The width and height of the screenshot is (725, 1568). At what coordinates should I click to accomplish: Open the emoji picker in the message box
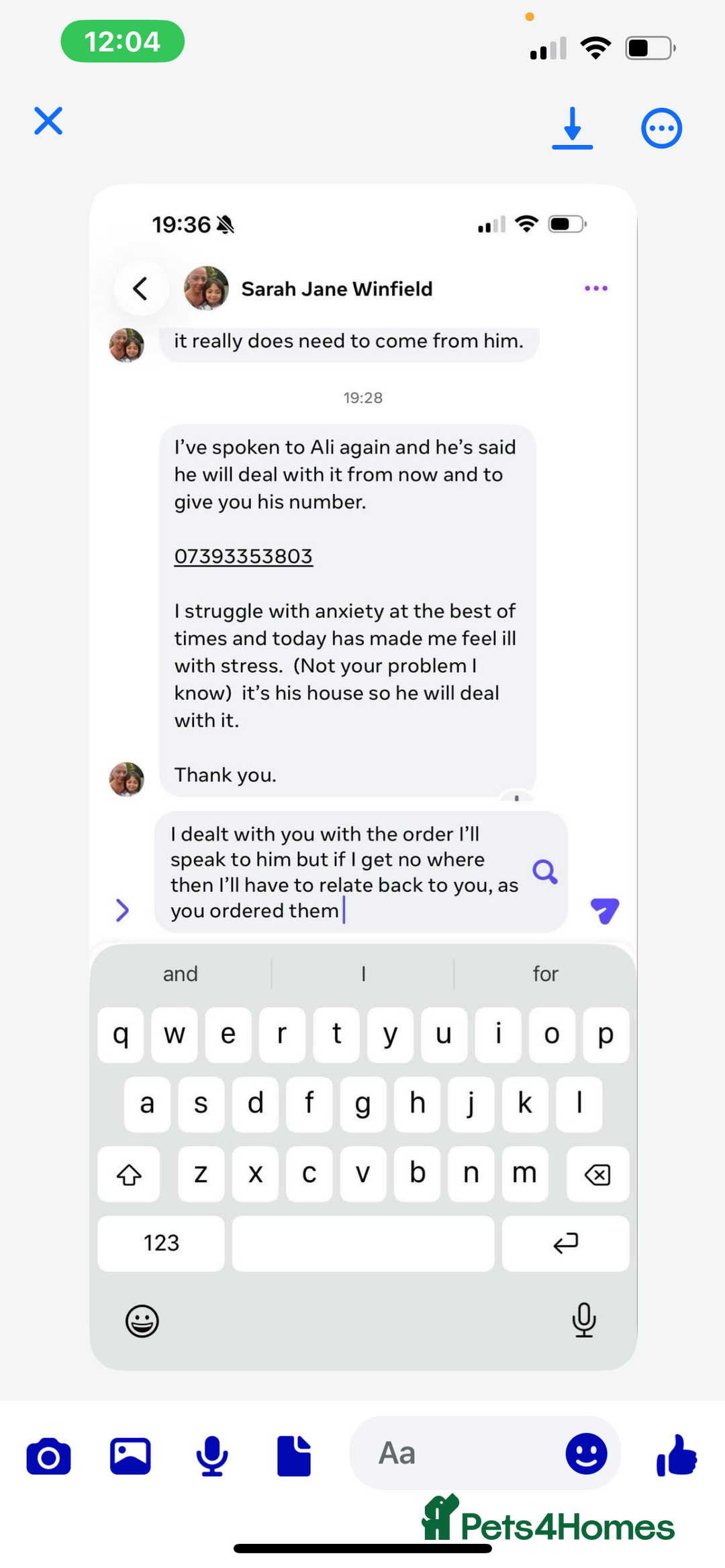point(586,1453)
